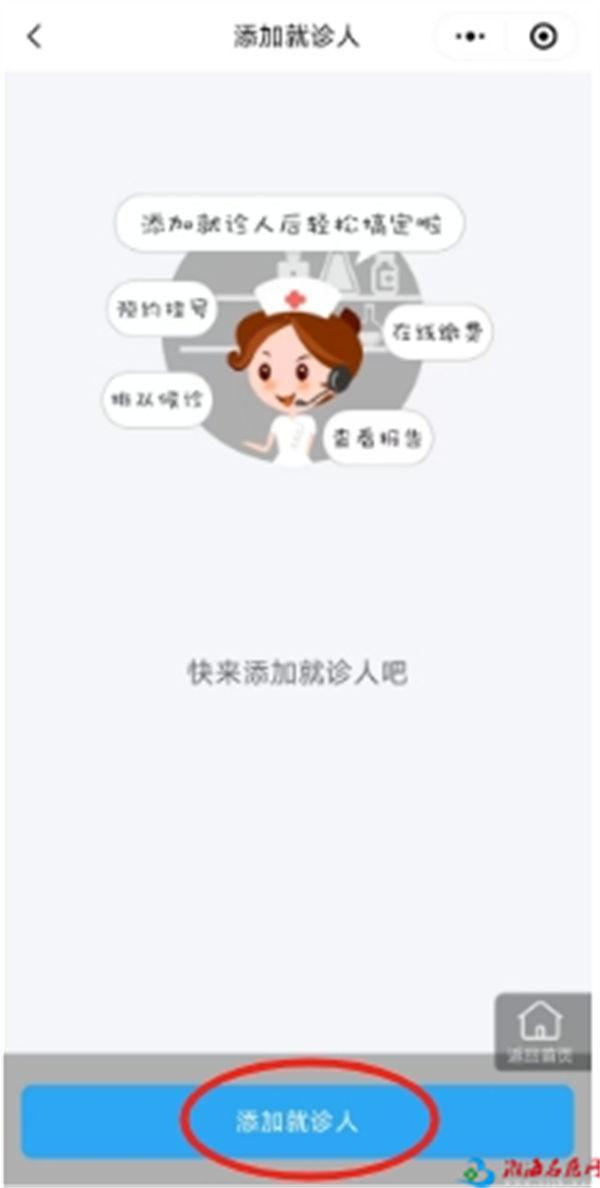The width and height of the screenshot is (600, 1188).
Task: Return to the home page via 返回首页
Action: click(541, 1031)
